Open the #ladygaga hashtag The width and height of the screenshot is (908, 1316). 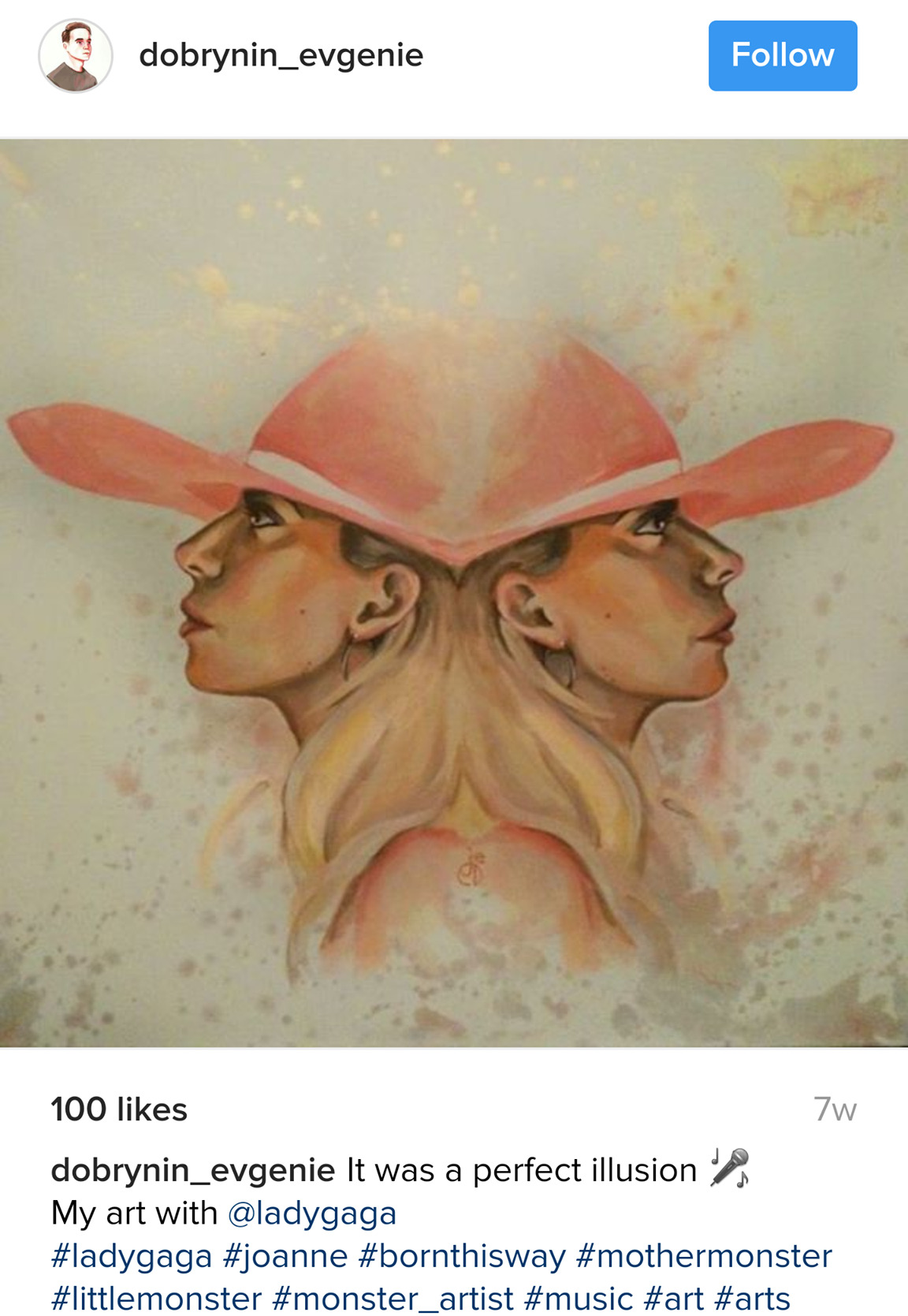point(132,1256)
